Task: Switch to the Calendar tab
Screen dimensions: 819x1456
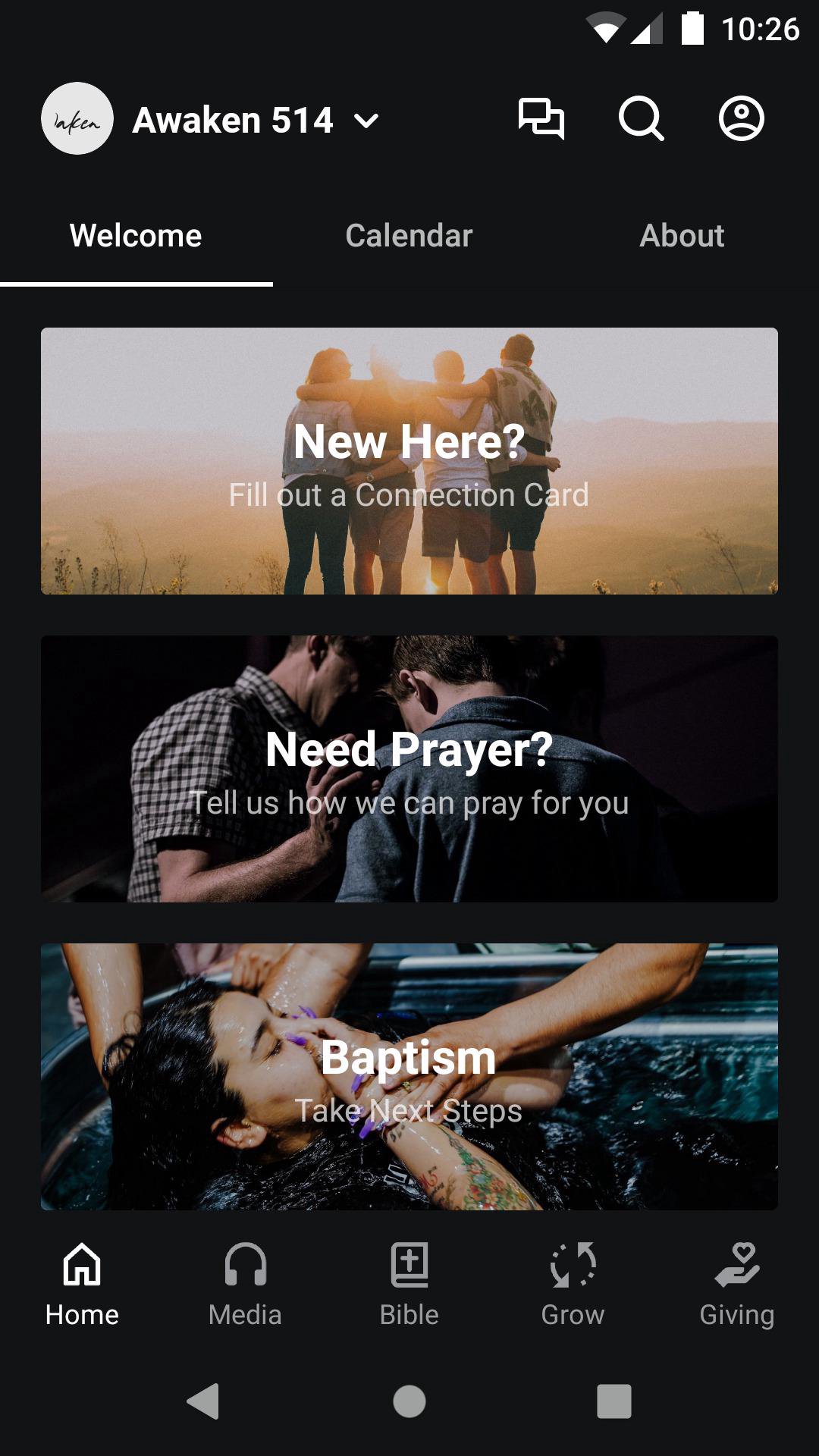Action: 409,236
